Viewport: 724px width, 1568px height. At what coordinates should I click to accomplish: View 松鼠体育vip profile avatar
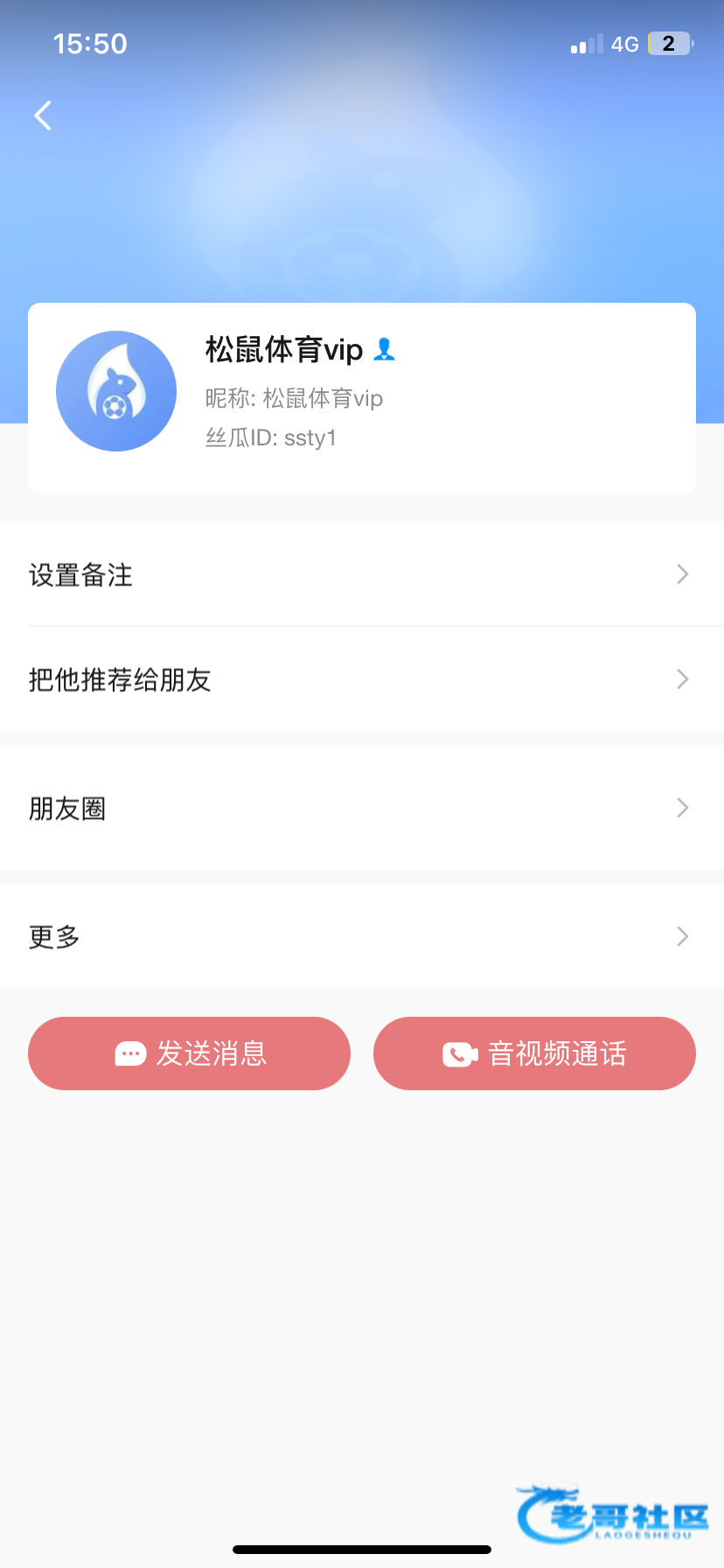(116, 391)
